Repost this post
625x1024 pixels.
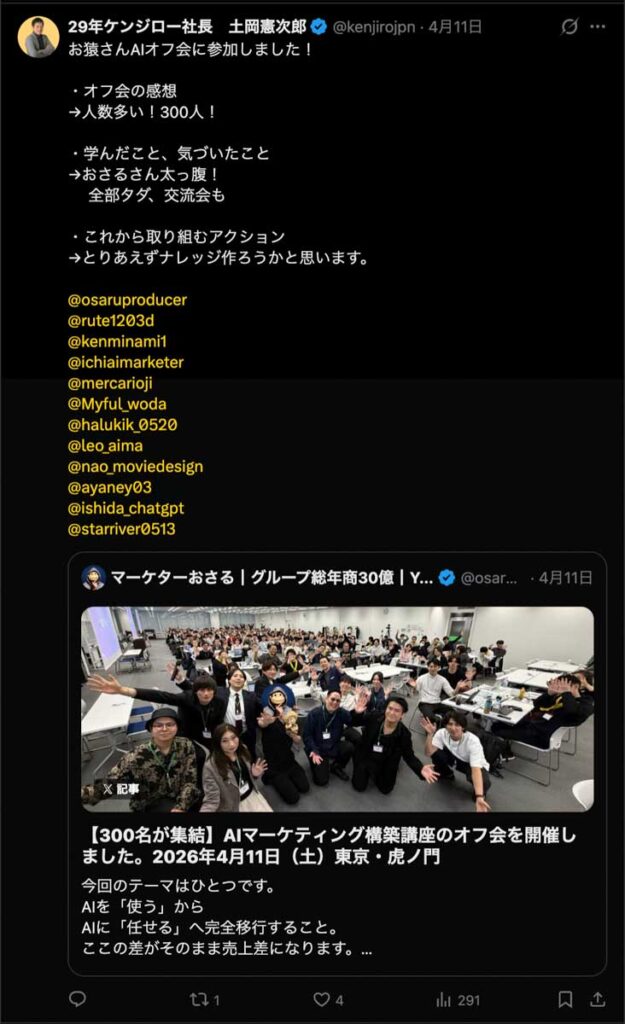coord(199,999)
